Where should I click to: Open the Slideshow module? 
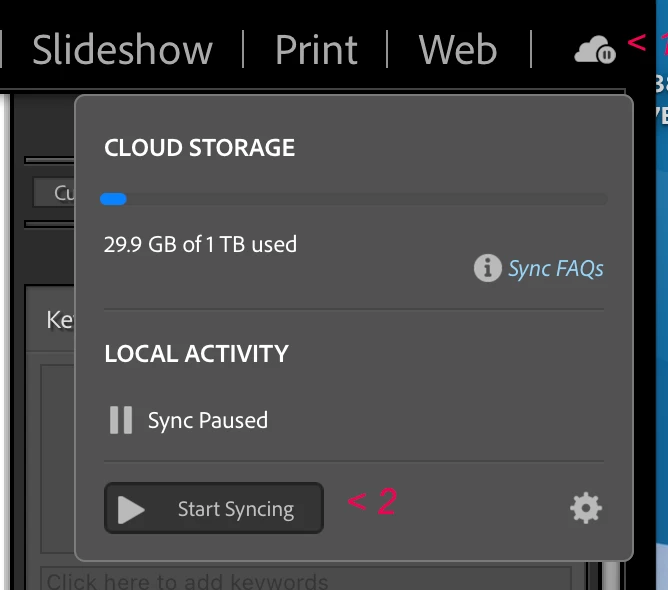click(122, 50)
